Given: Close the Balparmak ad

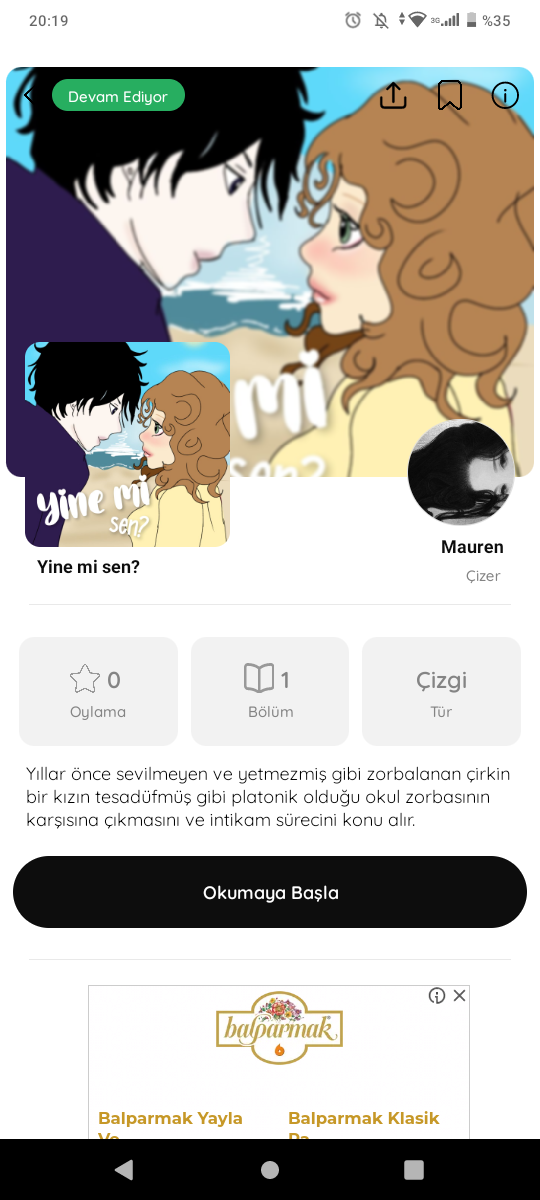Looking at the screenshot, I should point(459,995).
